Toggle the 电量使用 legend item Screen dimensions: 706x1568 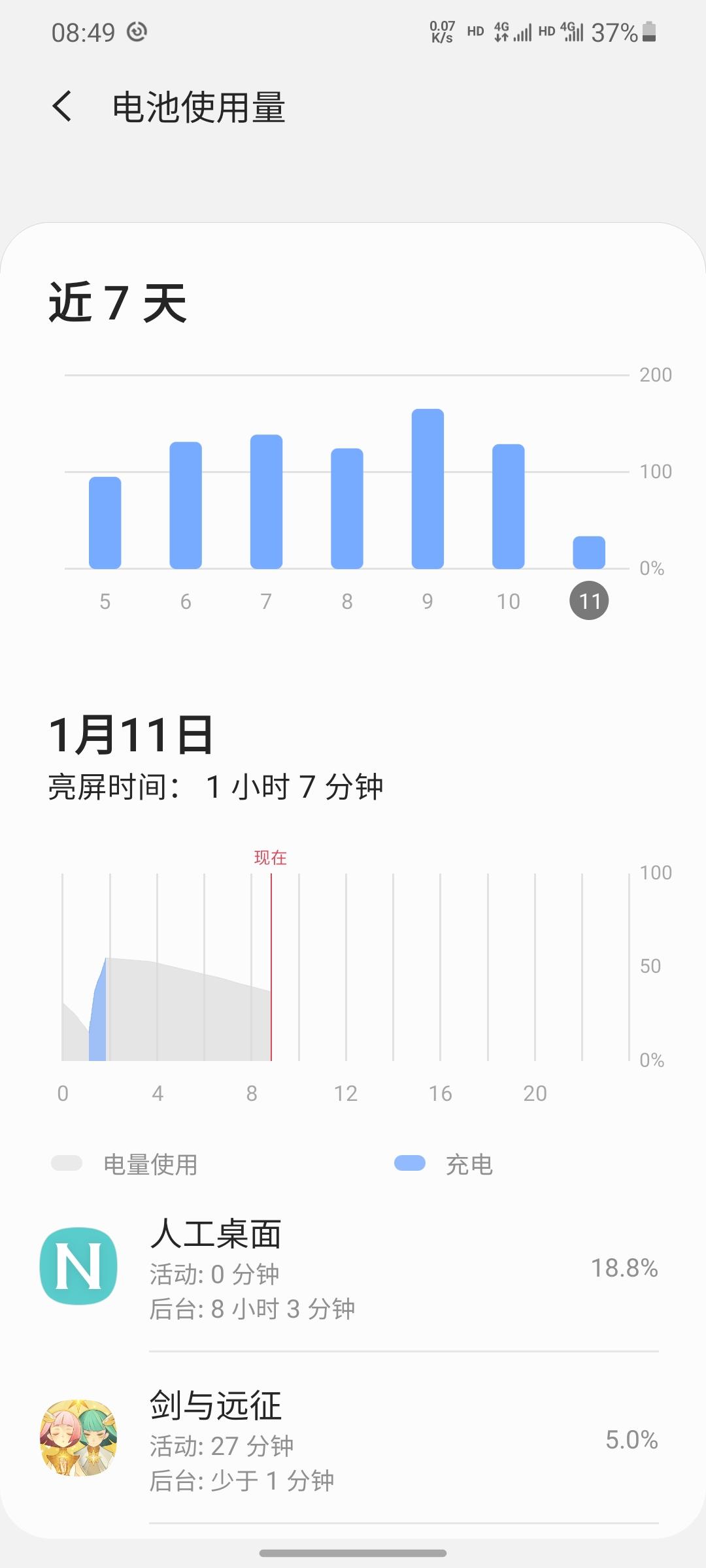point(127,1164)
